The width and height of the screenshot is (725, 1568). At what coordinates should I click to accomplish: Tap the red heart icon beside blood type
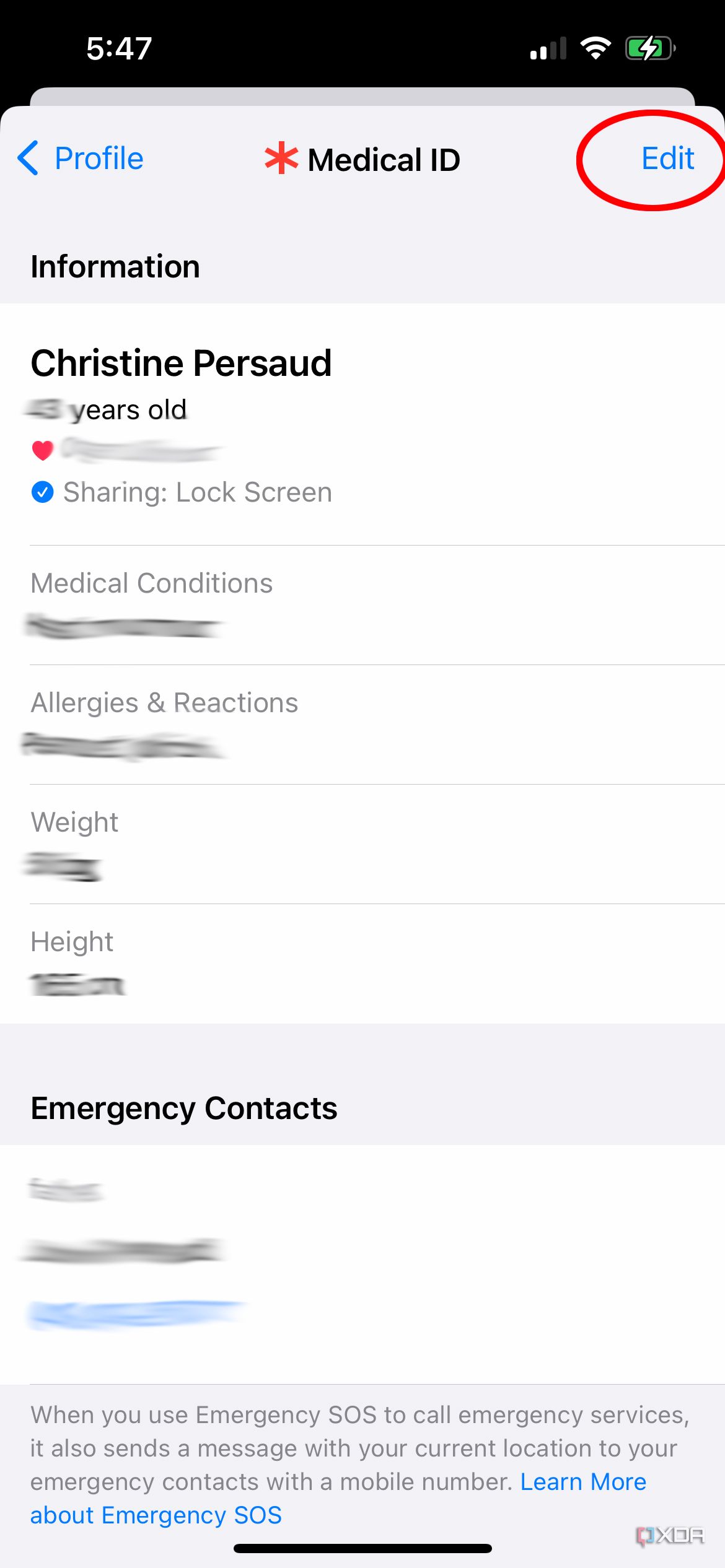42,450
